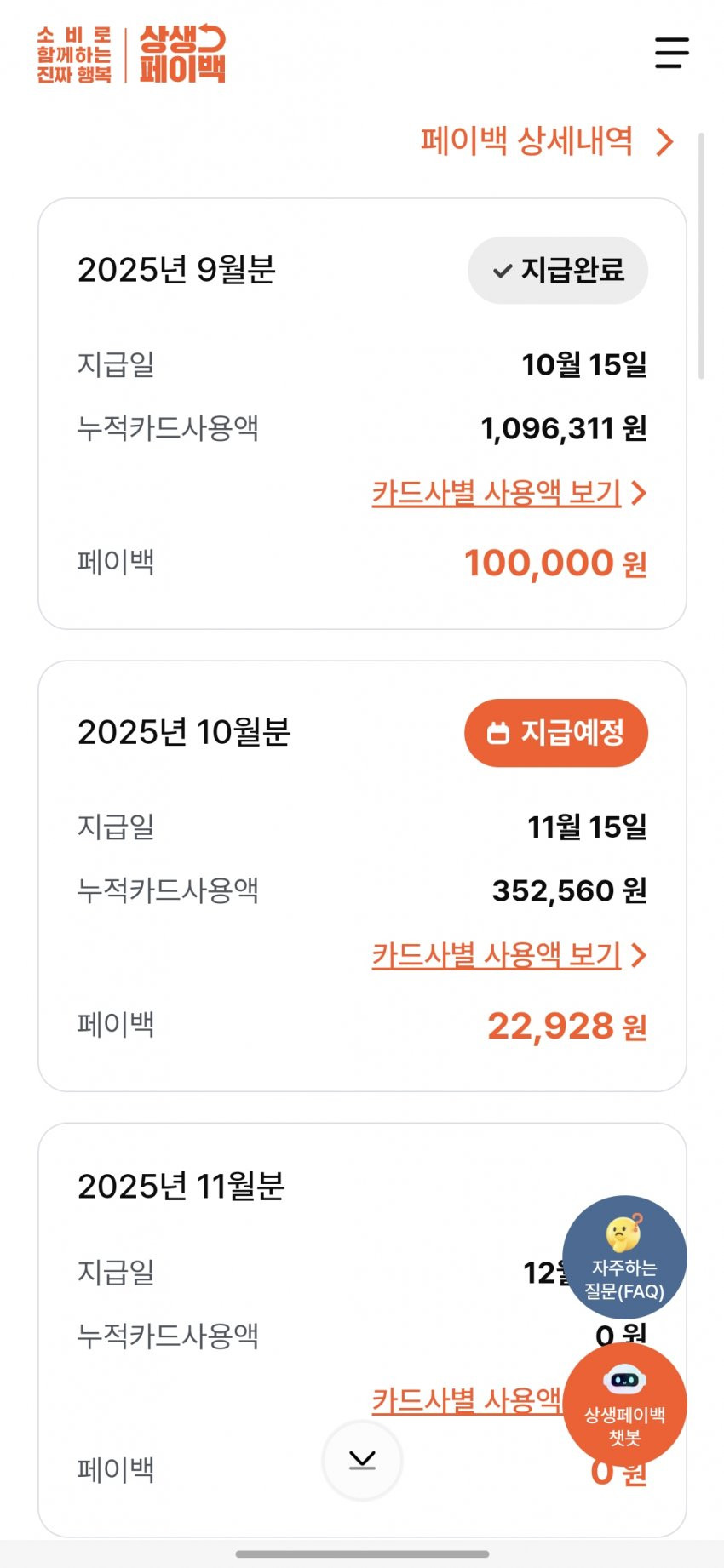Tap the scroll-down arrow button
This screenshot has height=1568, width=724.
click(x=362, y=1461)
